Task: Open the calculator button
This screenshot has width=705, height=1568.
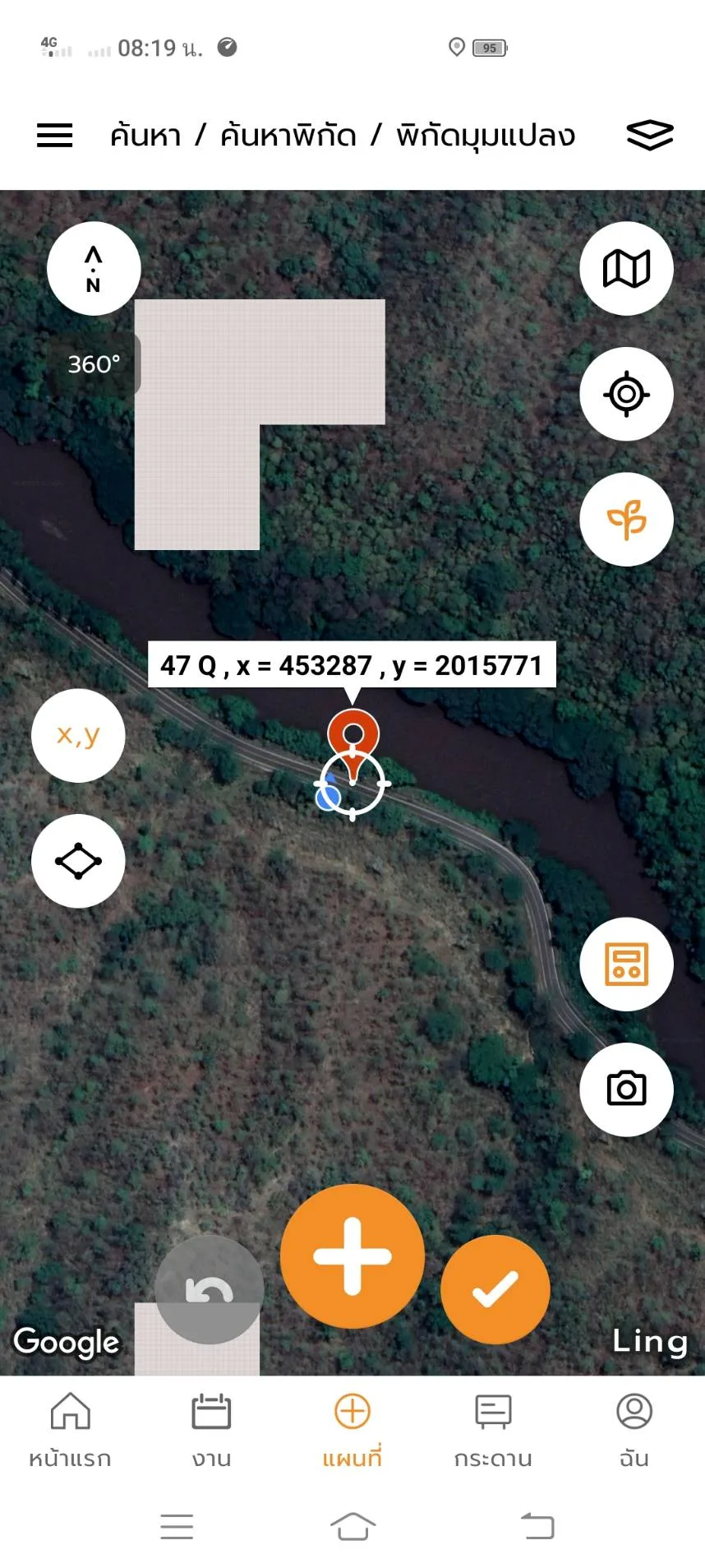Action: pos(626,964)
